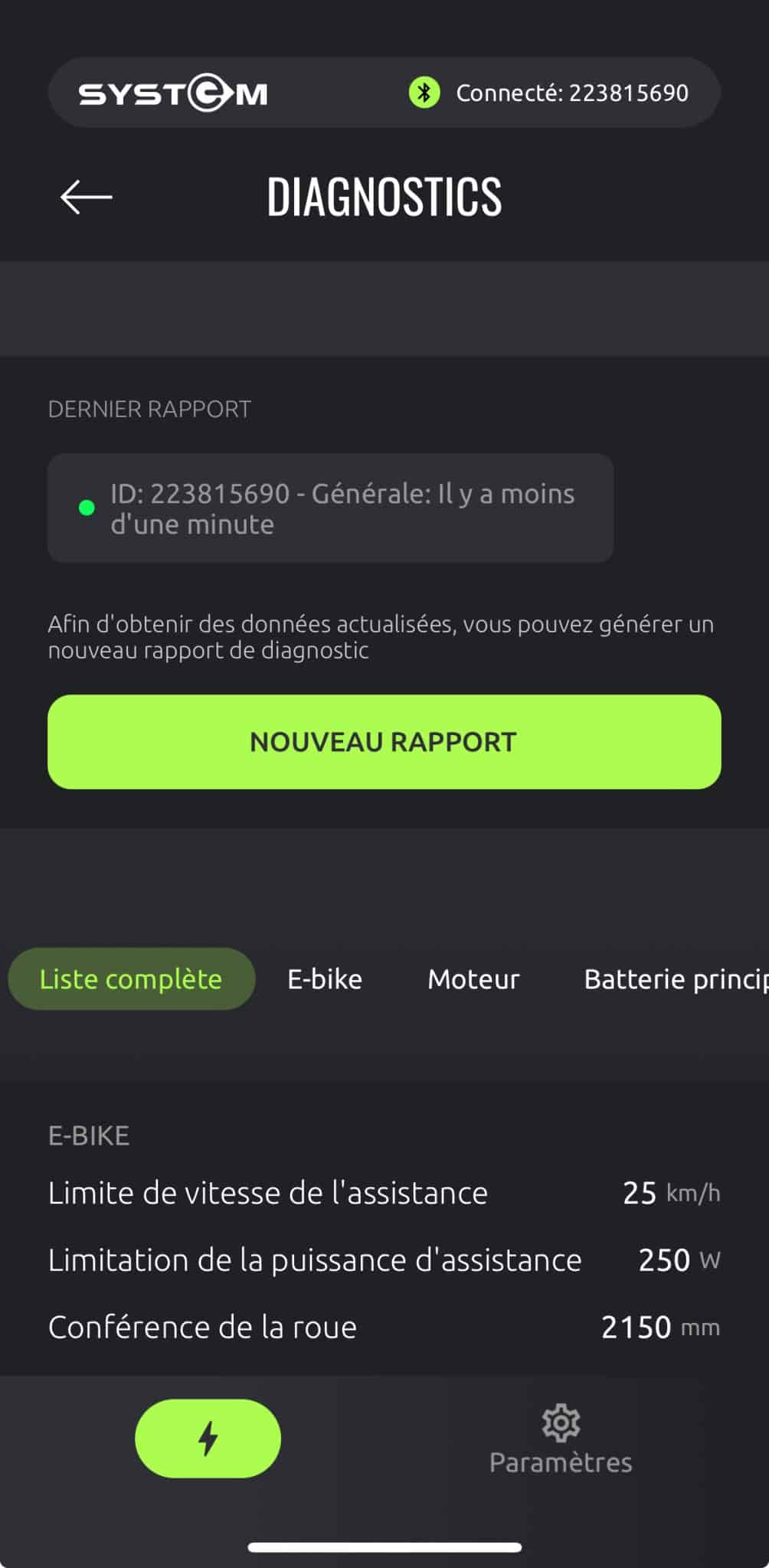Open the Paramètres tab
Screen dimensions: 769x1568
pos(561,1439)
